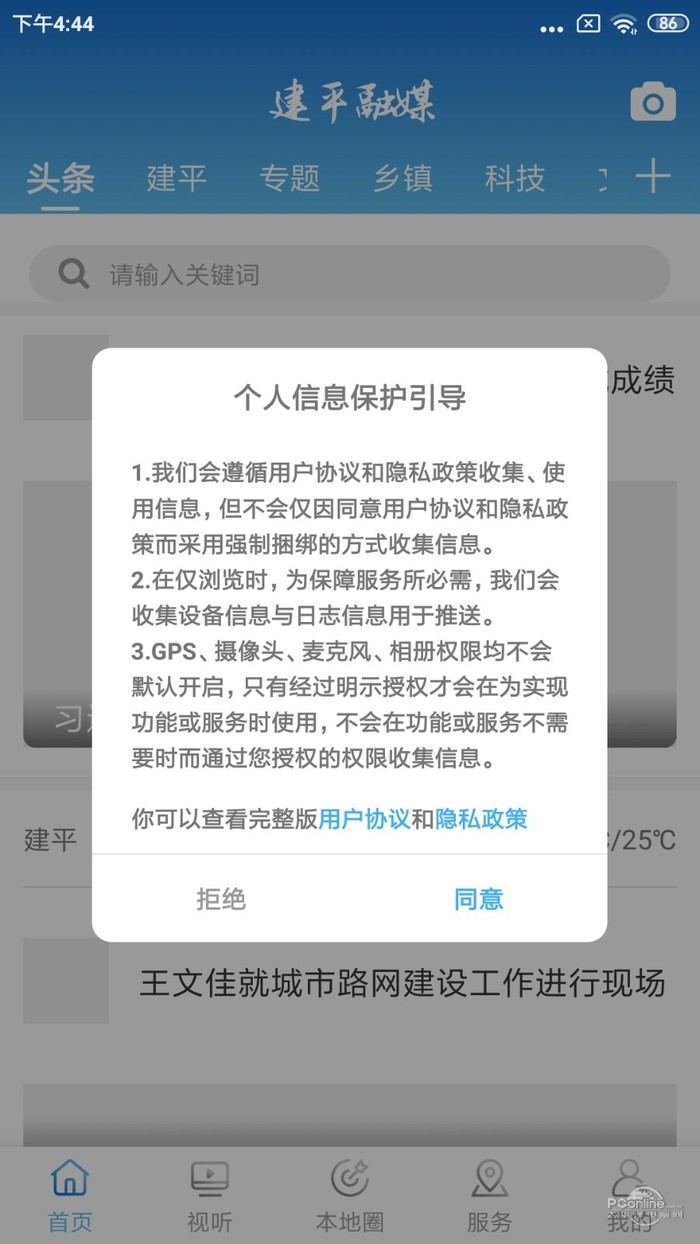The height and width of the screenshot is (1244, 700).
Task: Open the camera icon
Action: [652, 103]
